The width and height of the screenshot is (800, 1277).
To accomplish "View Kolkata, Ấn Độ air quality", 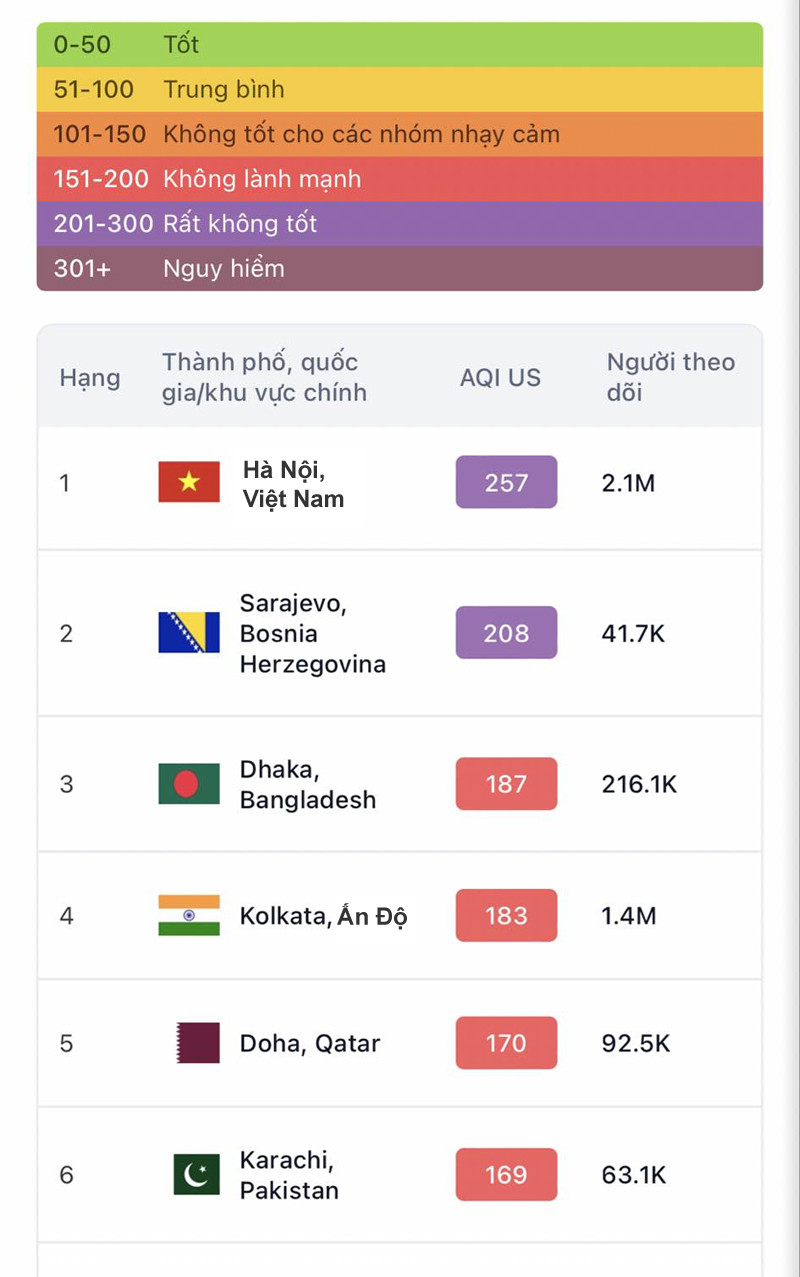I will 323,916.
